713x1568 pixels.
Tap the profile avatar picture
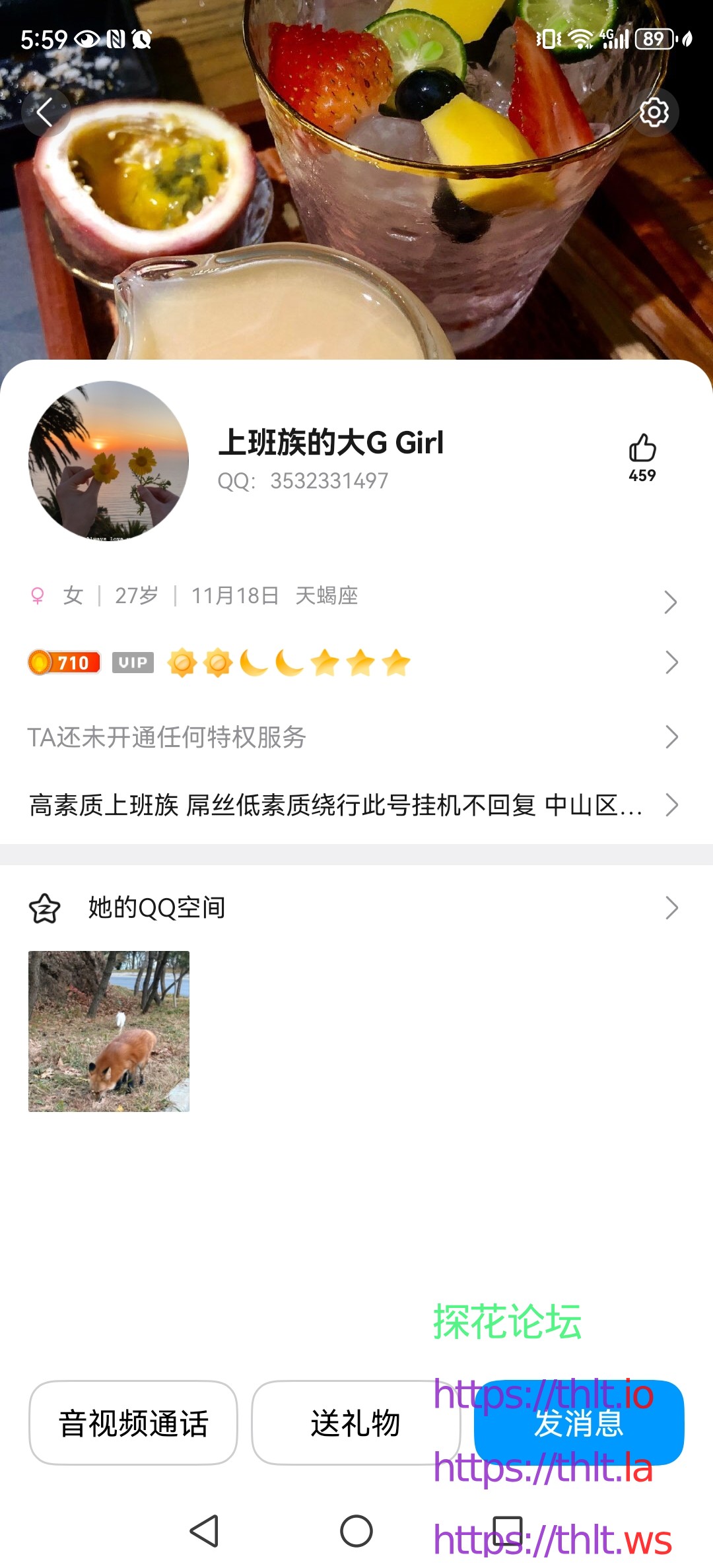click(x=111, y=460)
